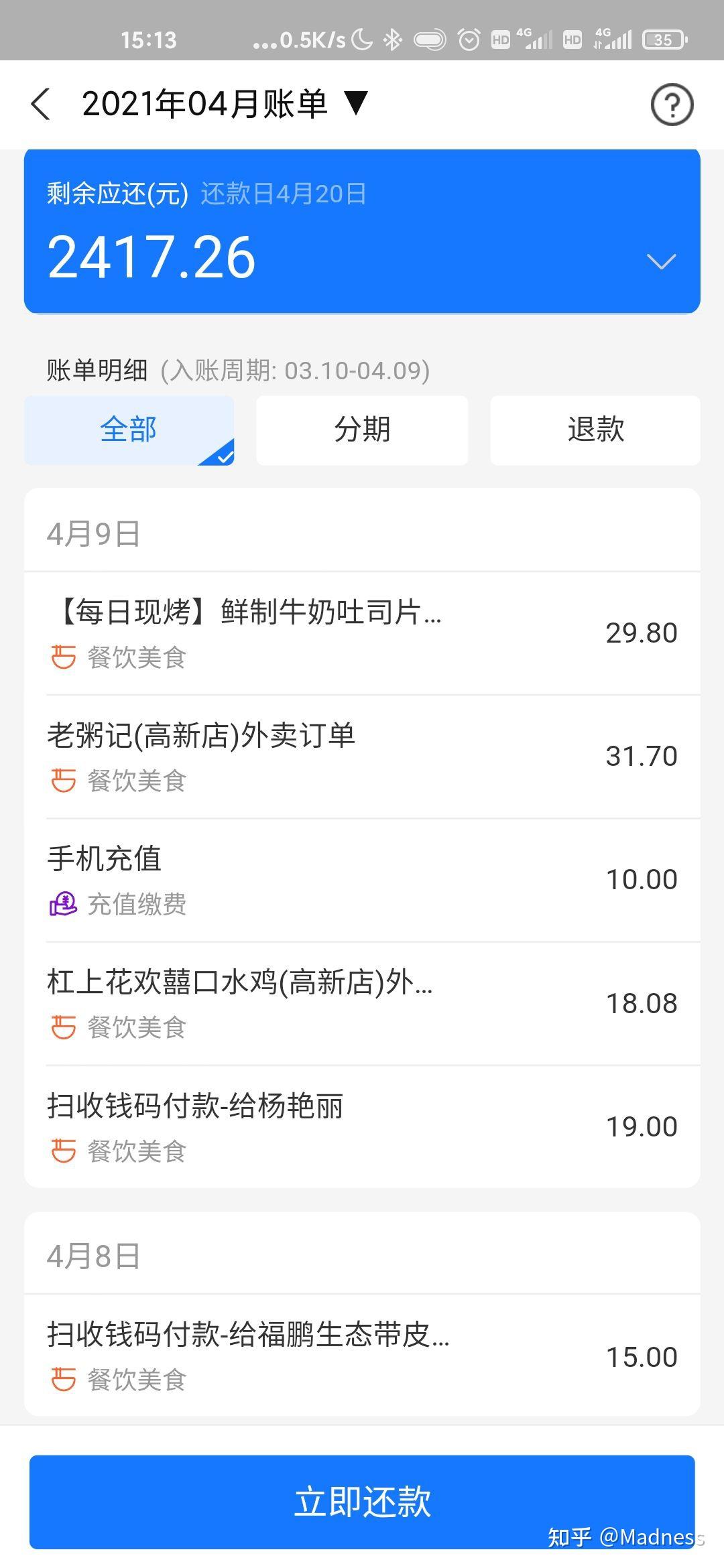Click the back arrow at the top left

coord(42,105)
